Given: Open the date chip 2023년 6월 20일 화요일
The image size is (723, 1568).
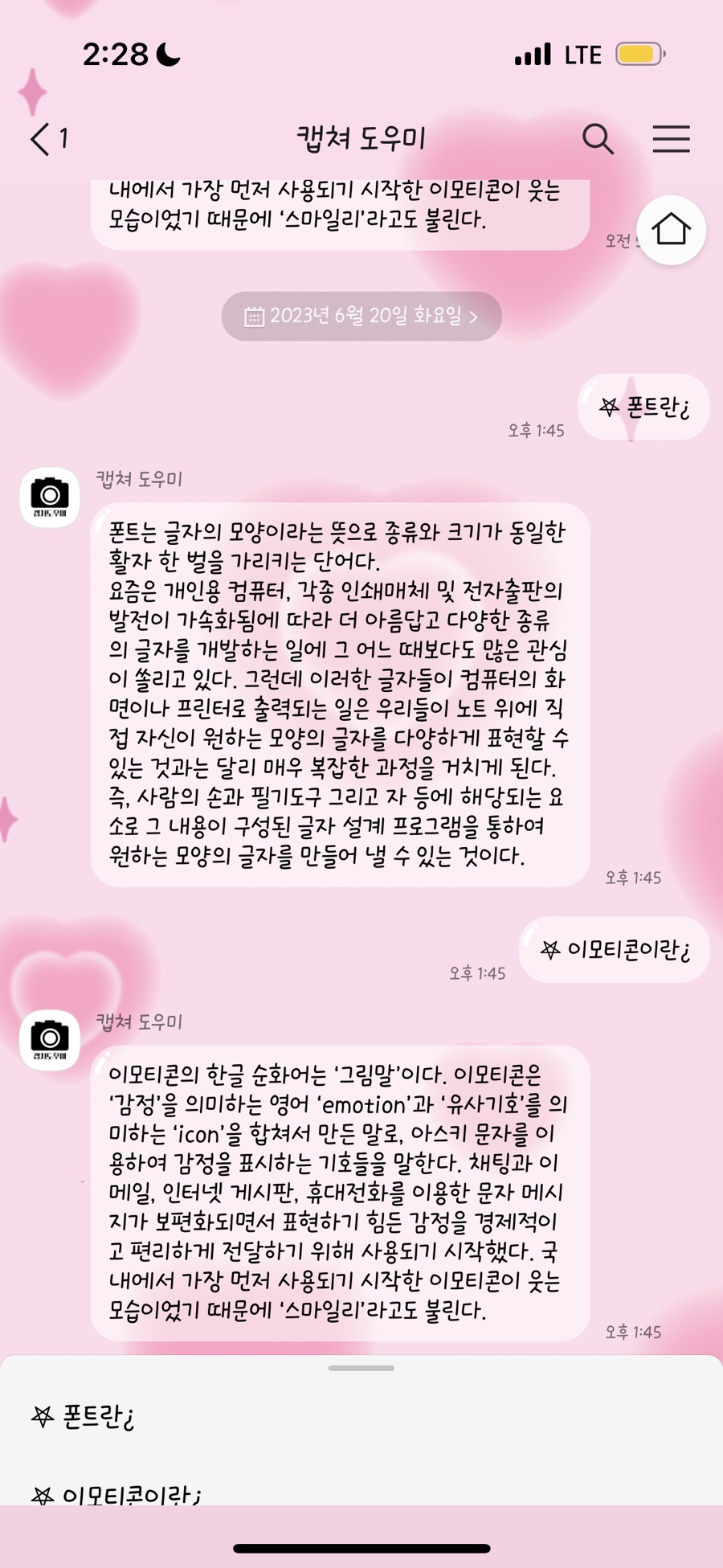Looking at the screenshot, I should pyautogui.click(x=361, y=316).
